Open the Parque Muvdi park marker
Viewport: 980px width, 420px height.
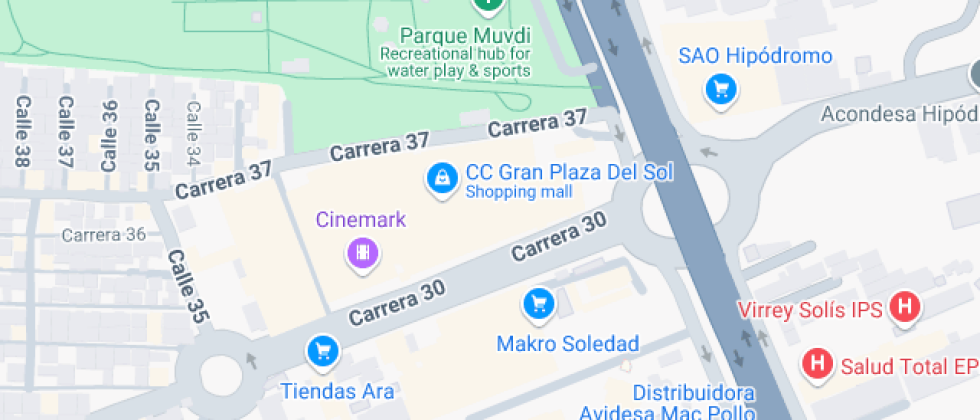(487, 5)
